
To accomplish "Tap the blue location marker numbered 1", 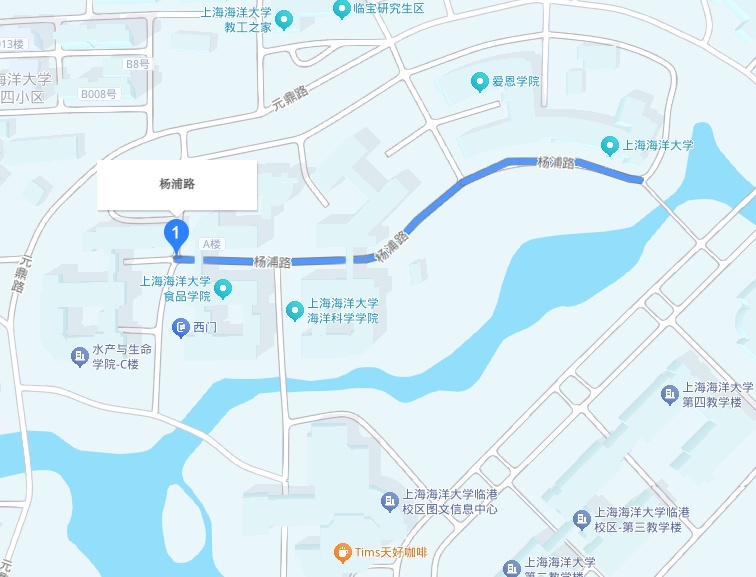I will (176, 236).
